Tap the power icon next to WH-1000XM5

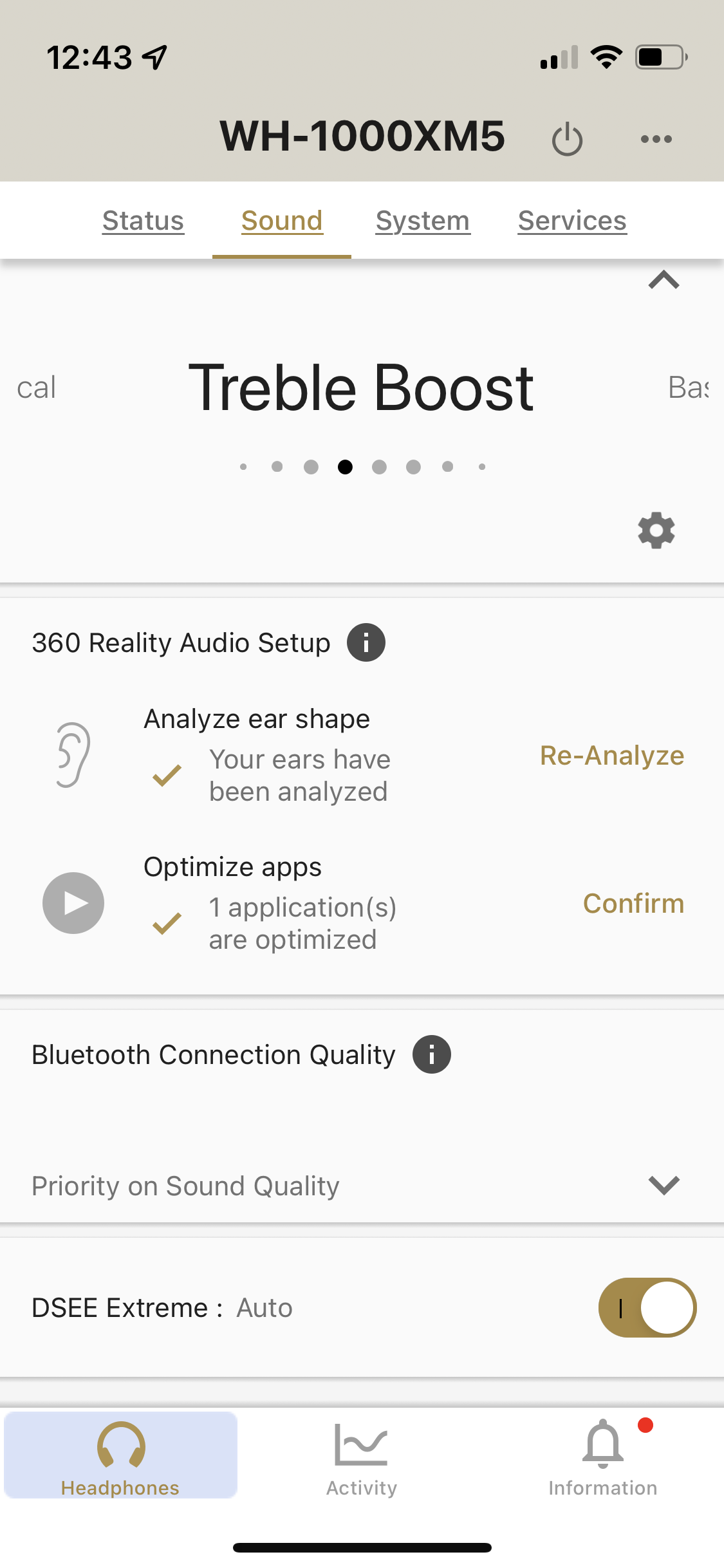[567, 139]
